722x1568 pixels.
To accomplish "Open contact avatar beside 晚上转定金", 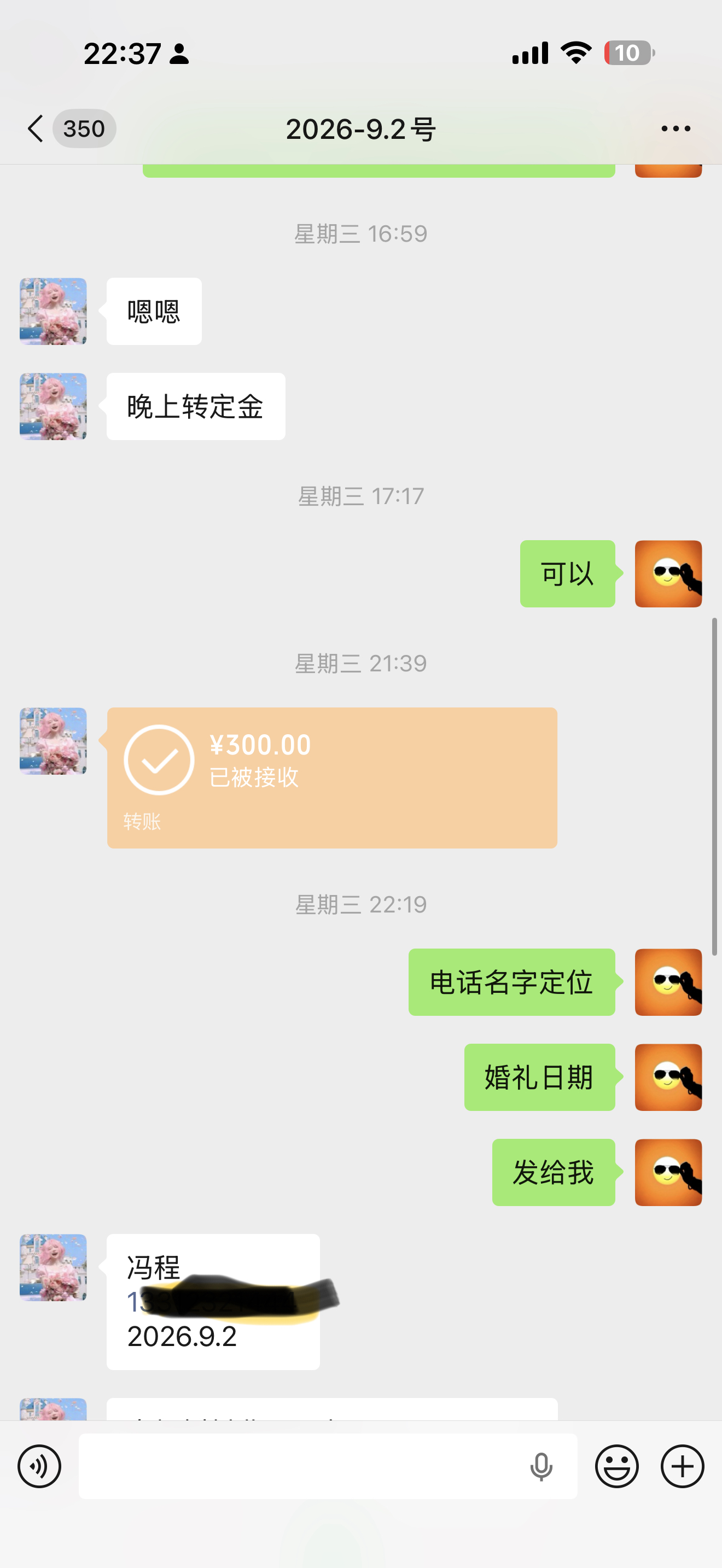I will click(53, 406).
